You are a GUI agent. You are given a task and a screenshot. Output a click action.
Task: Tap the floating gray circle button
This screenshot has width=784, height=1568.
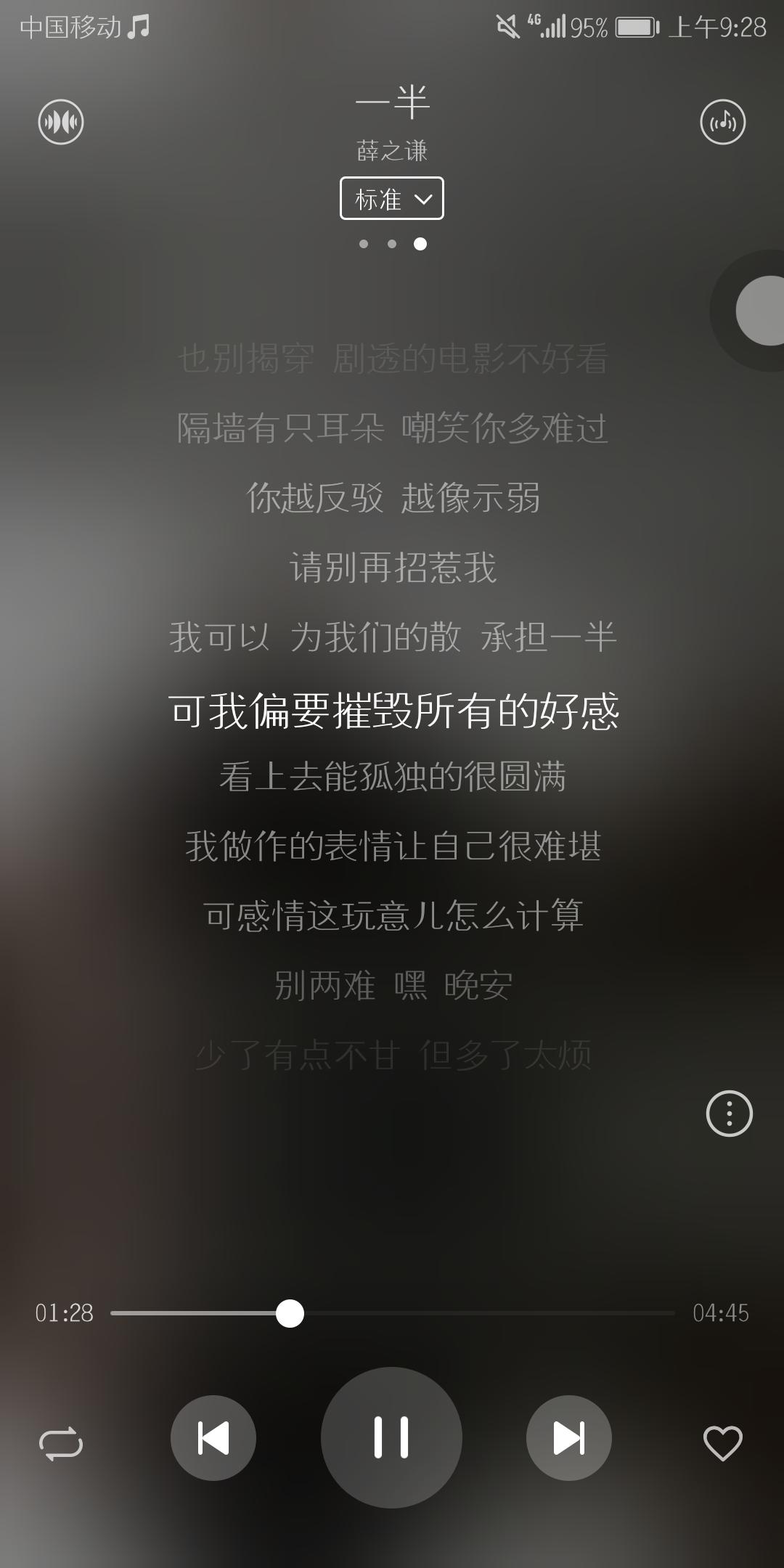point(760,311)
